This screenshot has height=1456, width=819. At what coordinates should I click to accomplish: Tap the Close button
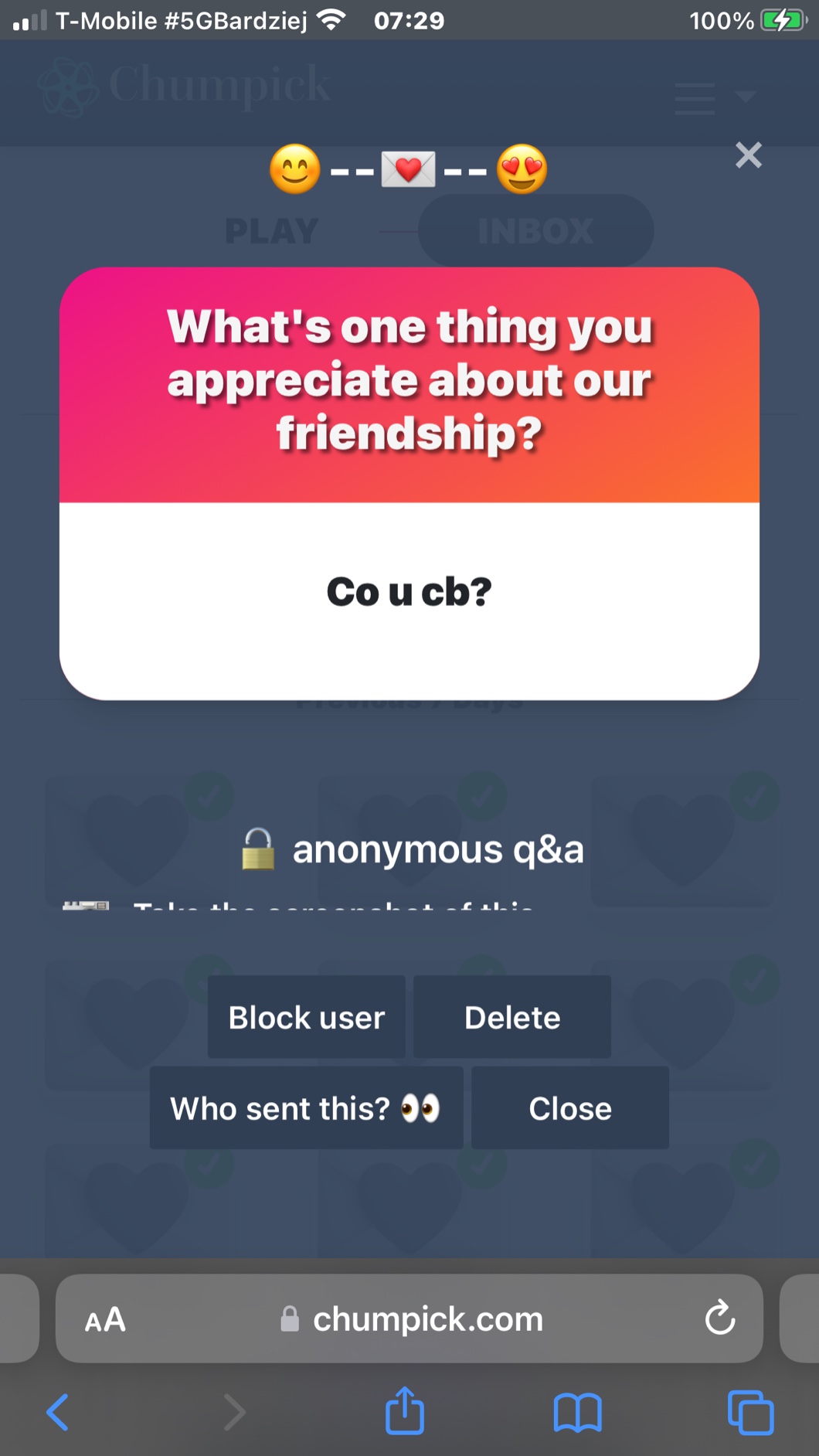[x=569, y=1107]
